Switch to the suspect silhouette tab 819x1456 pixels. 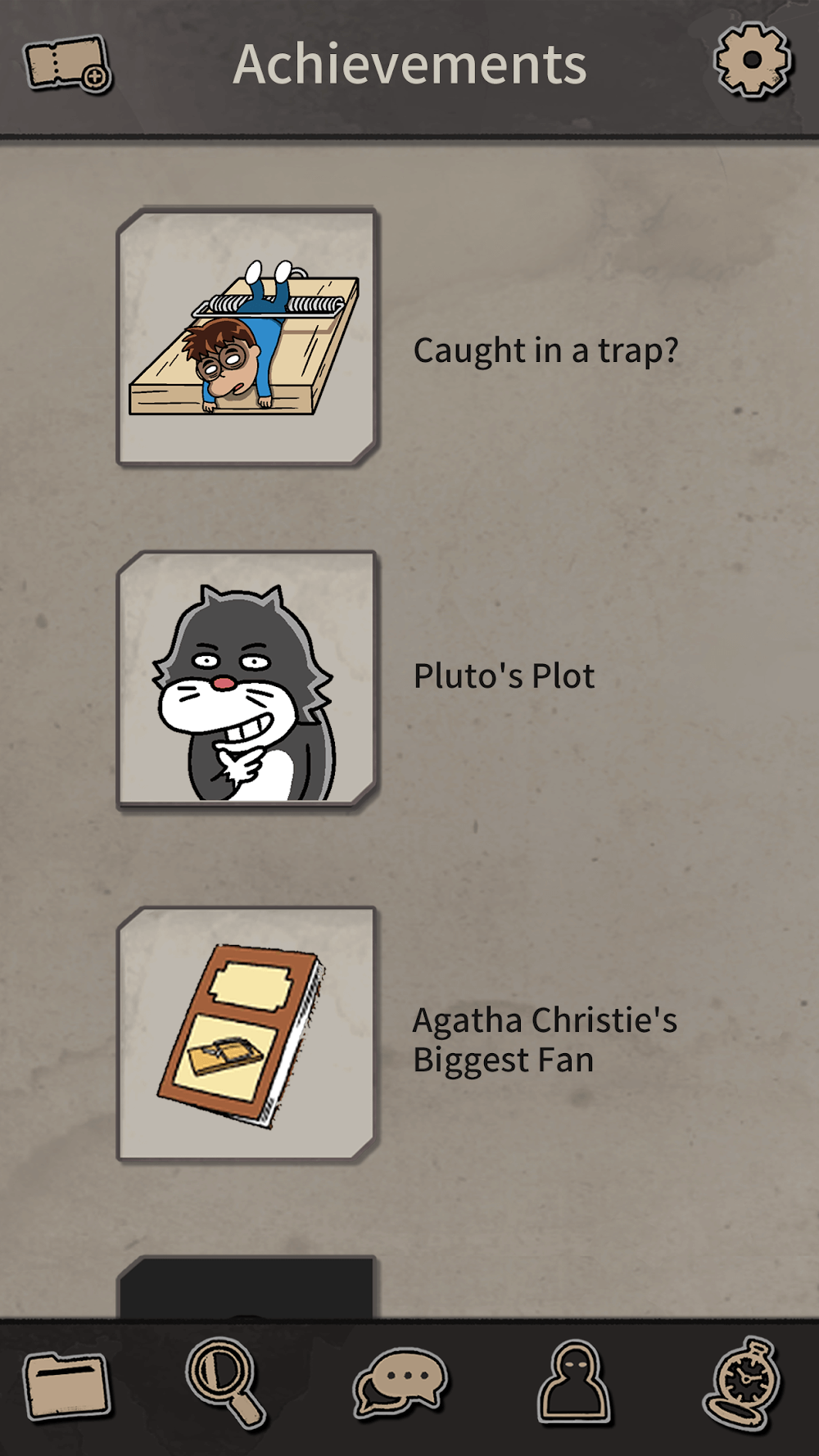pyautogui.click(x=574, y=1384)
